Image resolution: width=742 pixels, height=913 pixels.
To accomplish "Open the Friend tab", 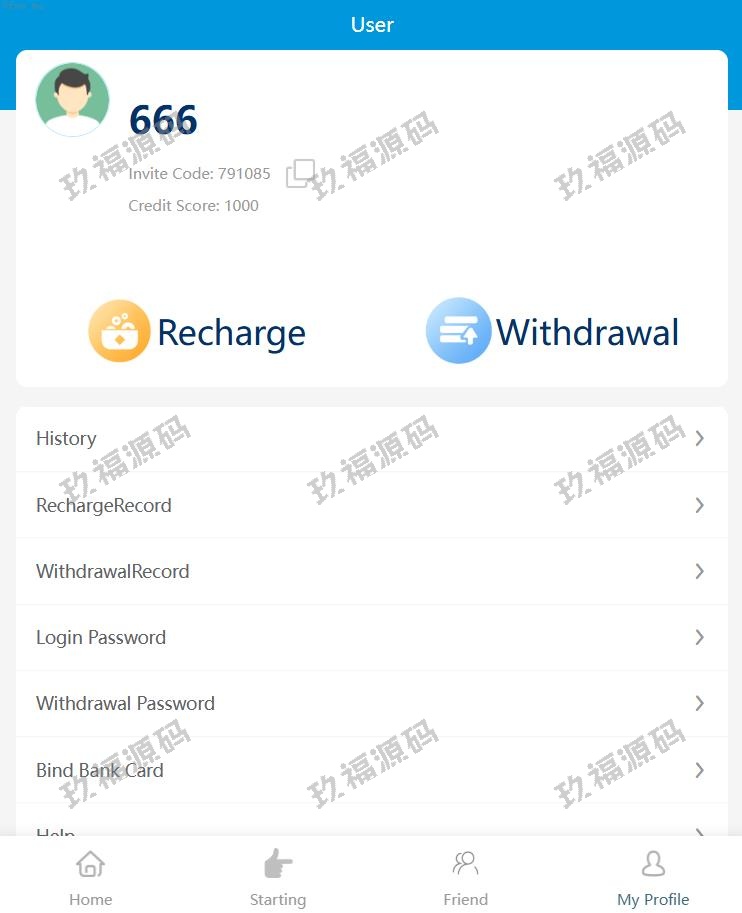I will [465, 877].
